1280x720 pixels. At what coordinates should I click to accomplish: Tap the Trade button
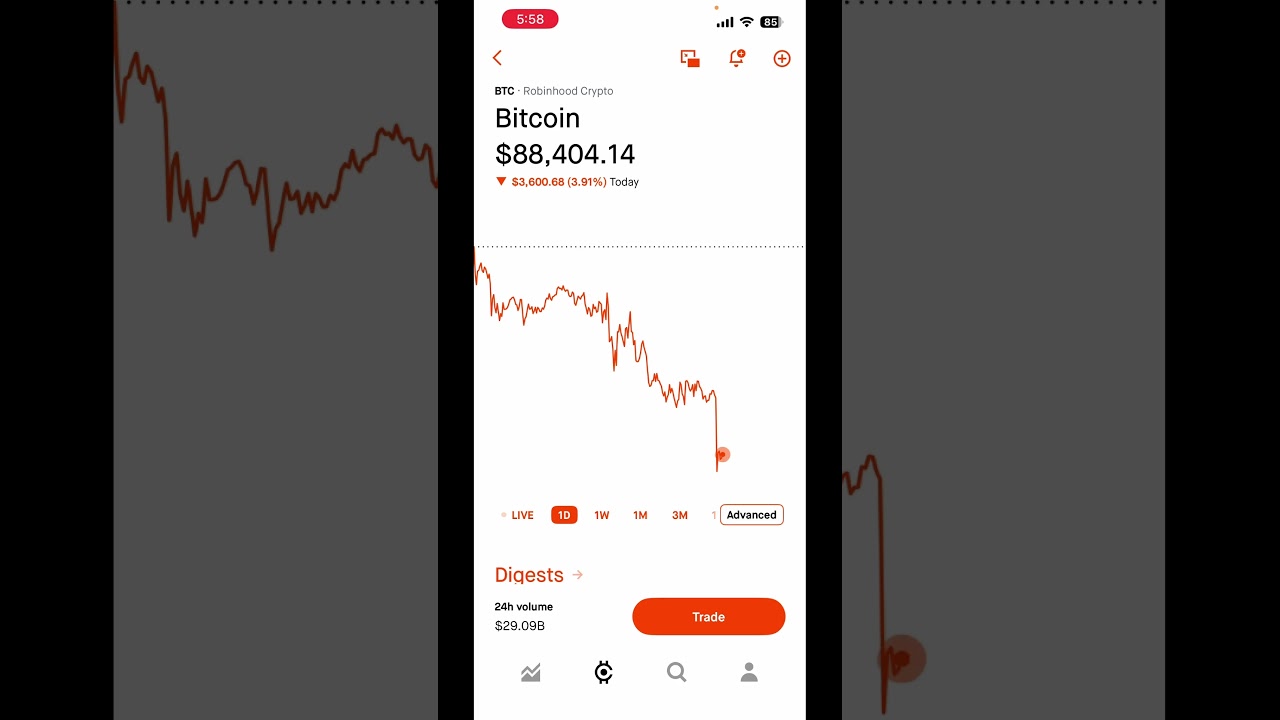pos(708,617)
